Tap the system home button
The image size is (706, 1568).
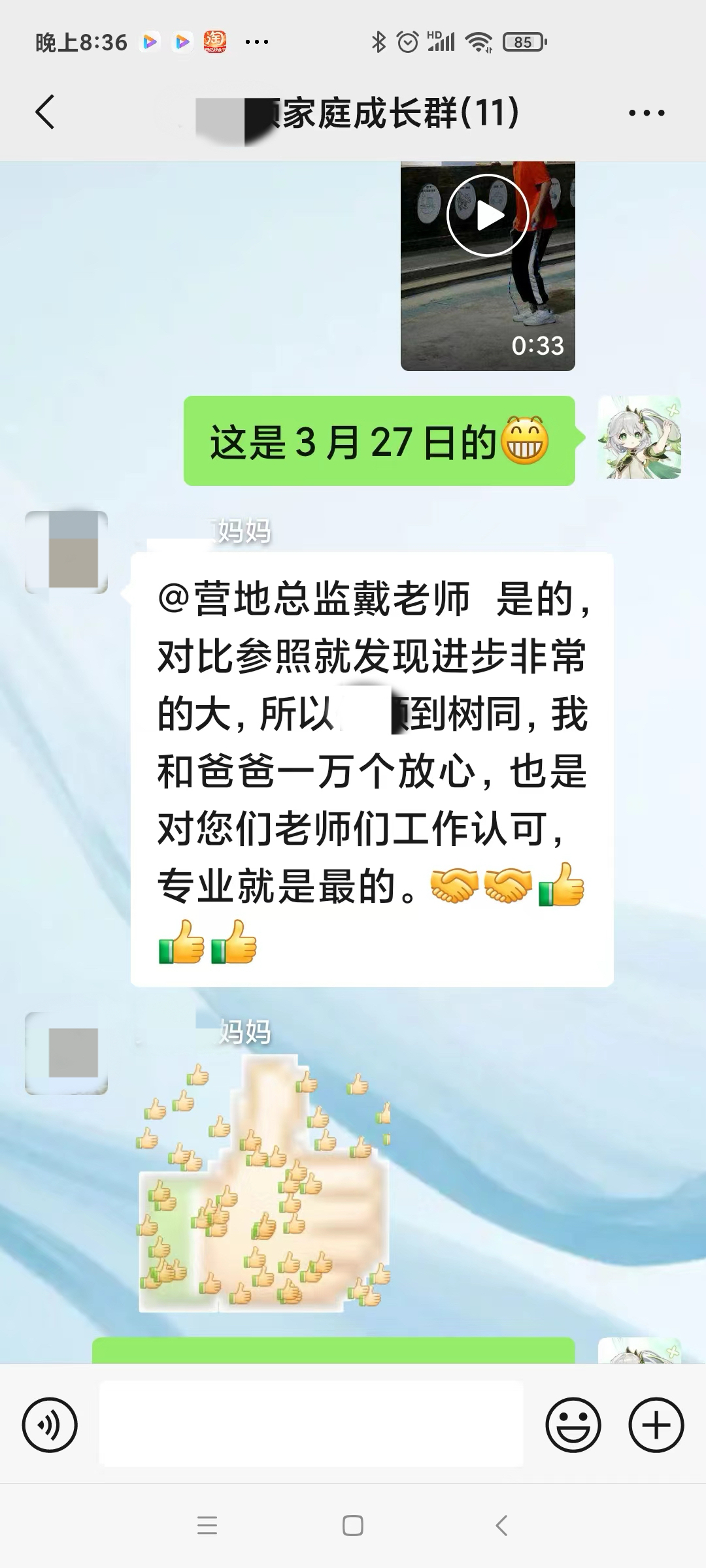(353, 1526)
